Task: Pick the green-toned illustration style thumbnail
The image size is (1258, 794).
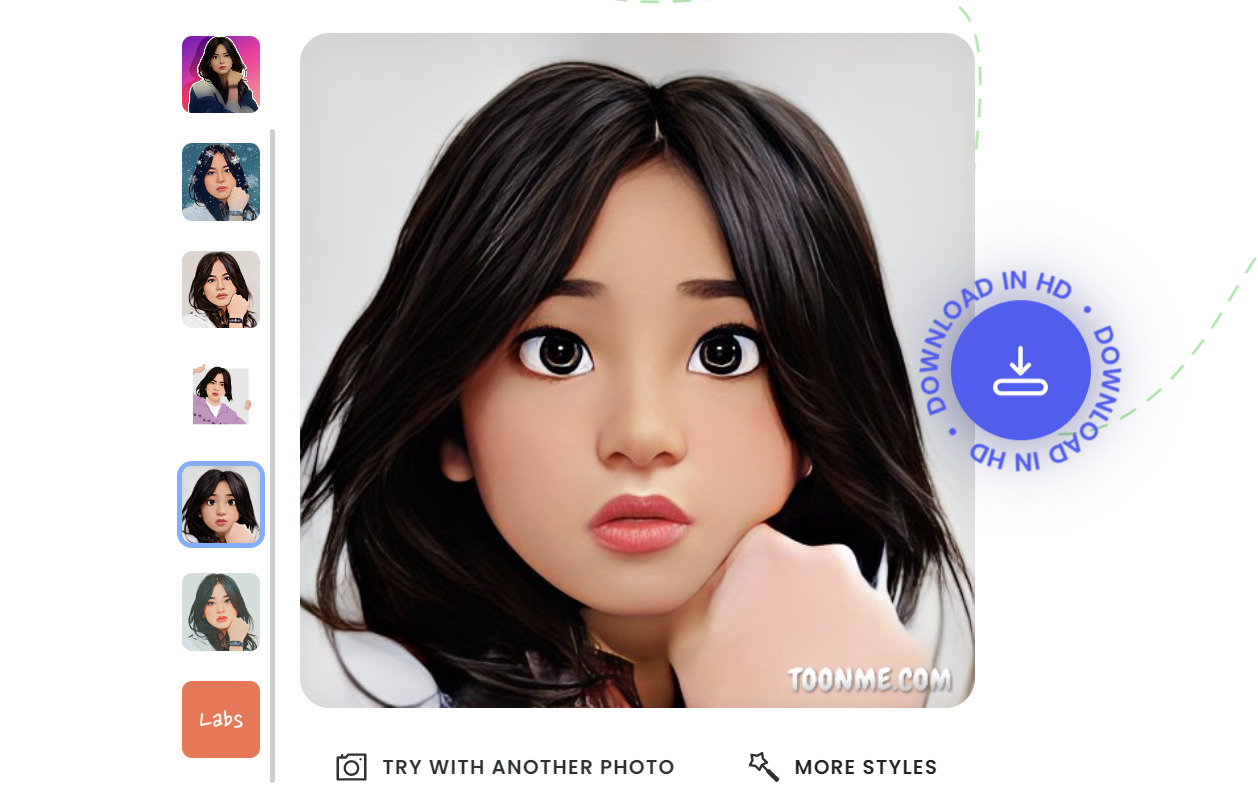Action: 221,612
